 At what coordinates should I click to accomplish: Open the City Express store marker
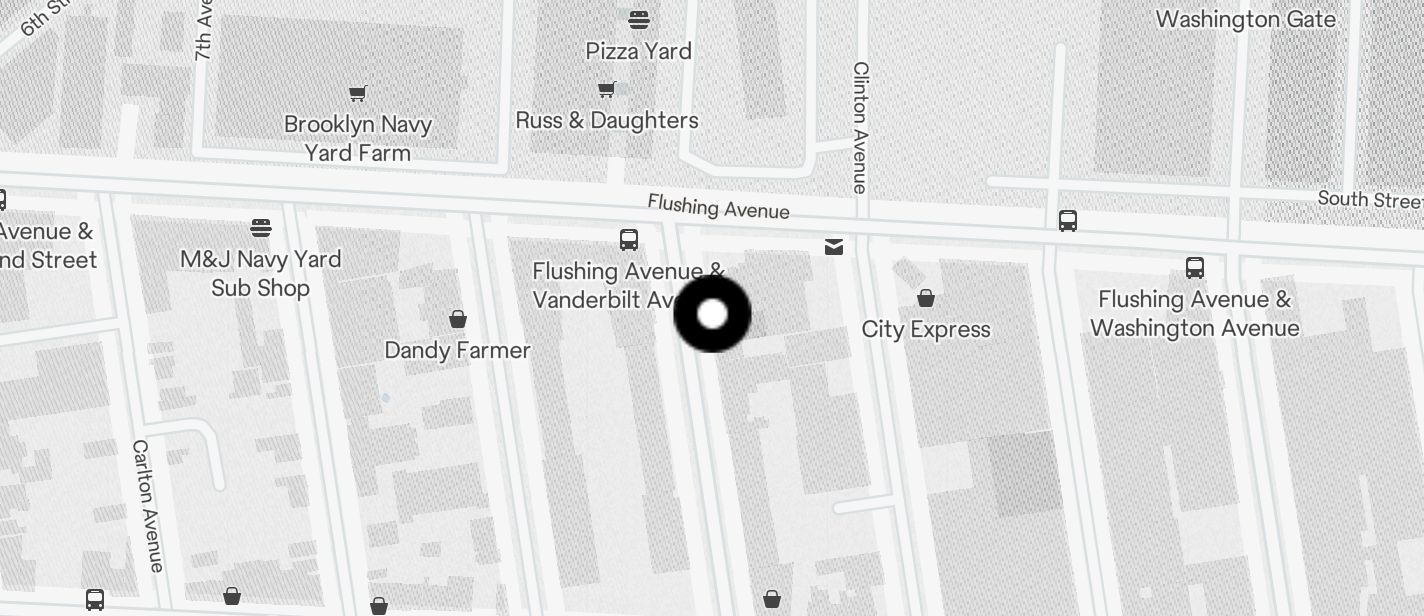926,298
